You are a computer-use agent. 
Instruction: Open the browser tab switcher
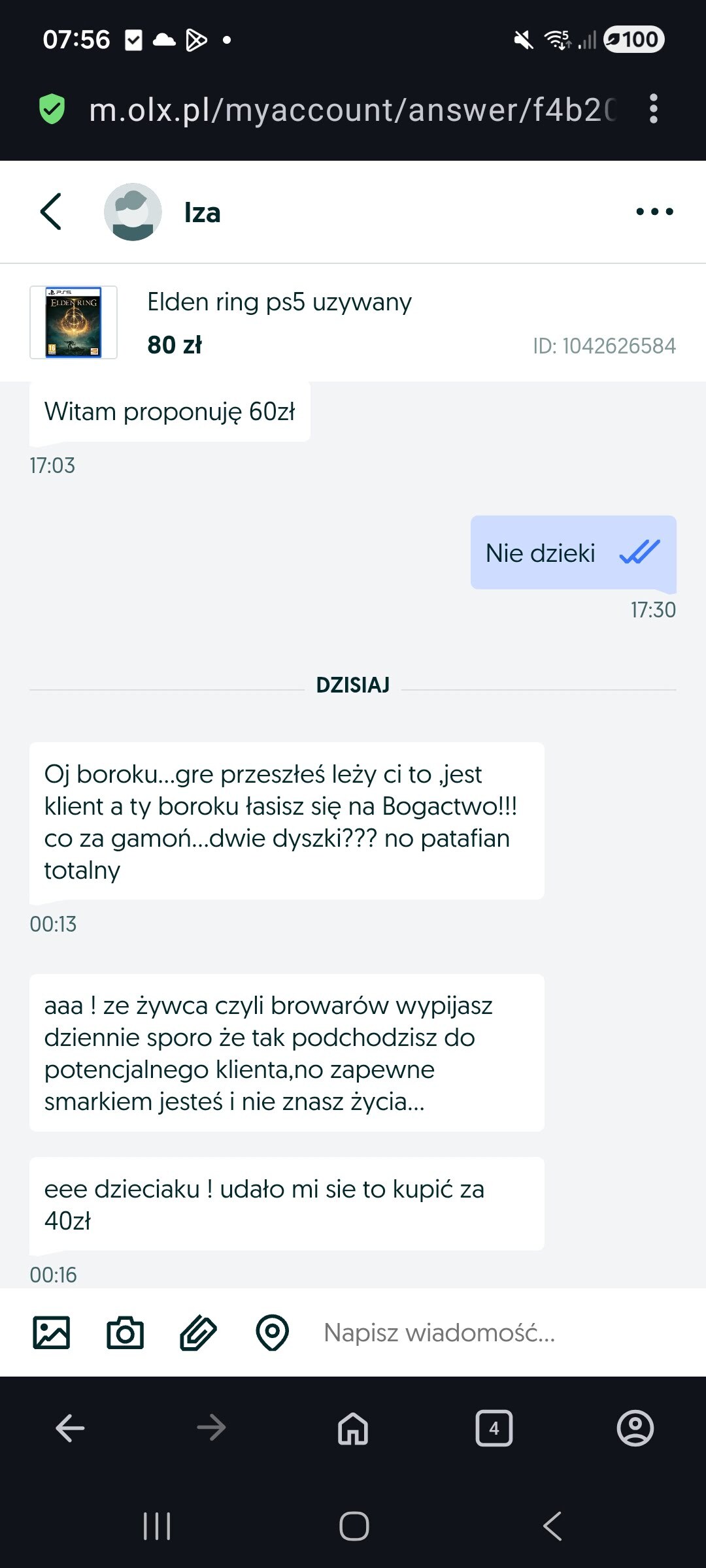pyautogui.click(x=494, y=1428)
